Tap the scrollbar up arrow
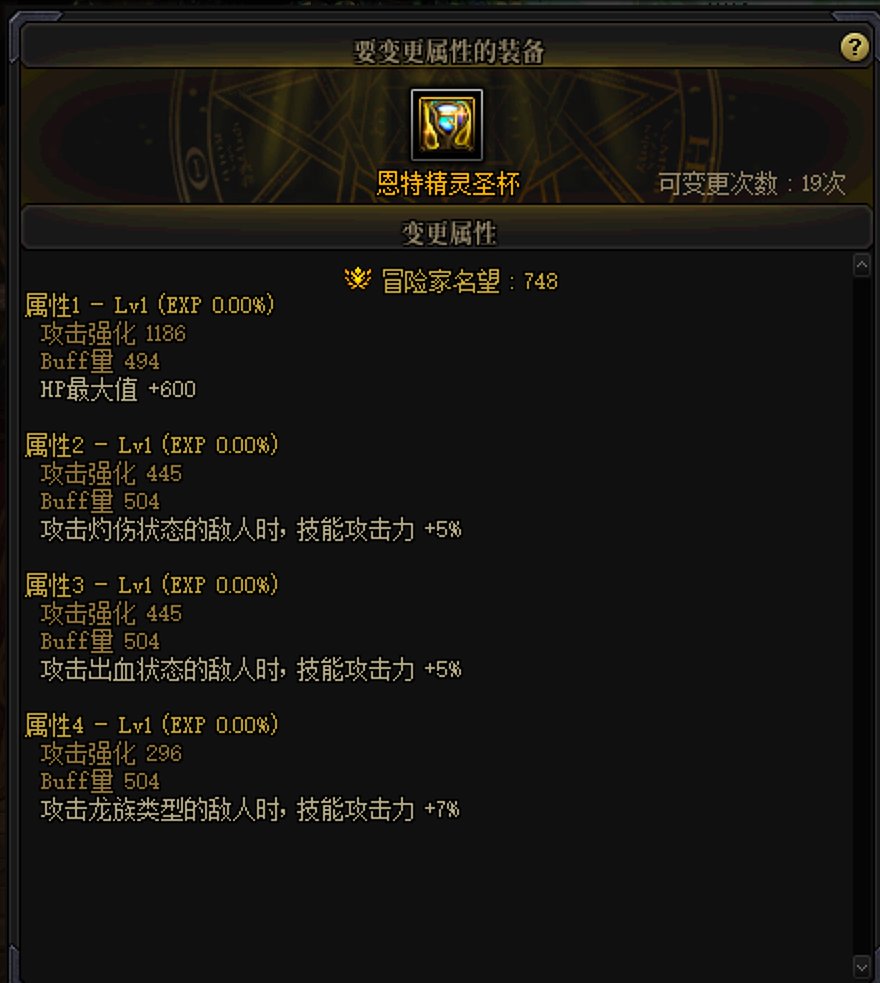The height and width of the screenshot is (983, 880). [862, 265]
